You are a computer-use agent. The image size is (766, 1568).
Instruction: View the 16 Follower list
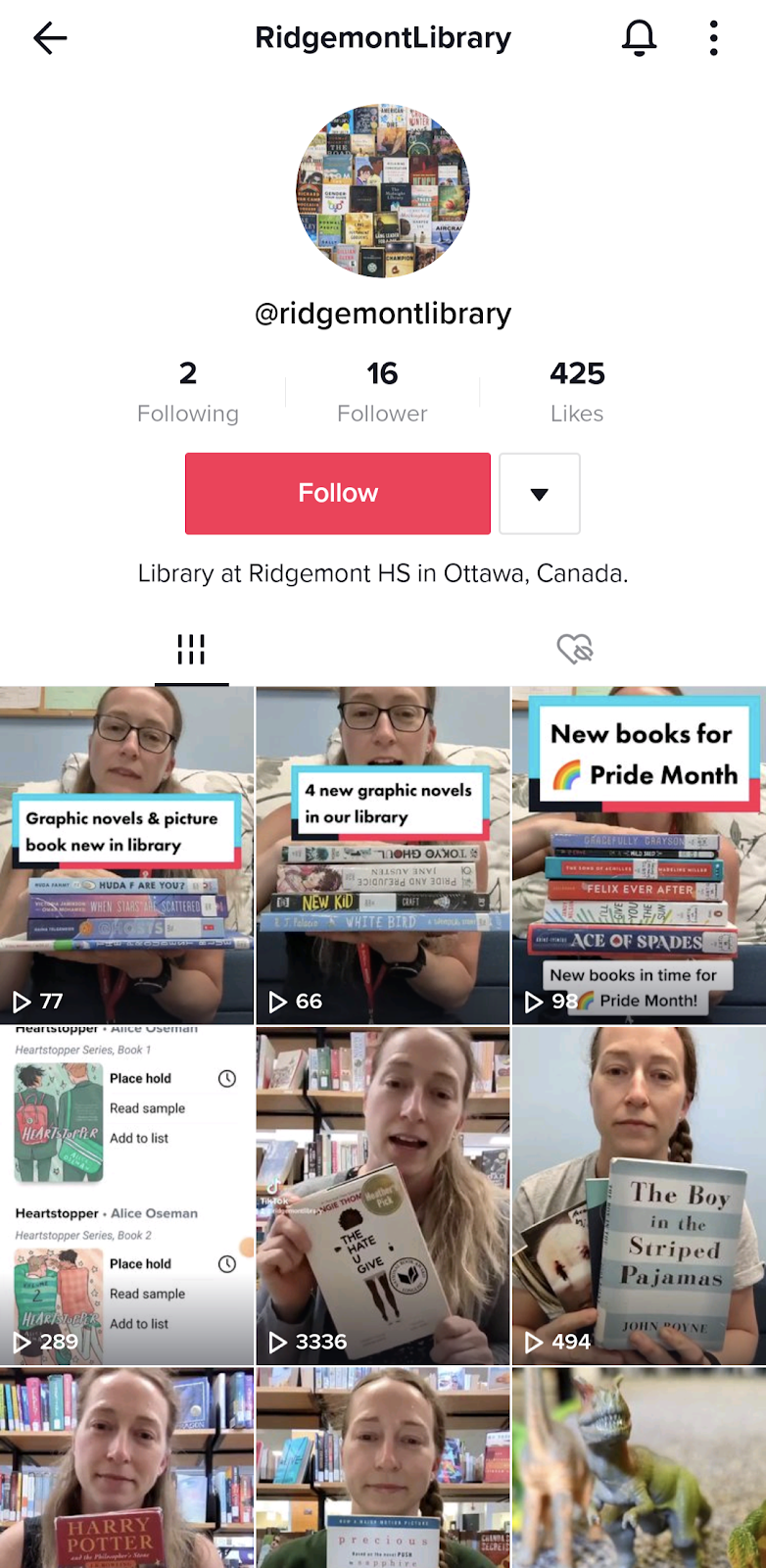click(382, 391)
